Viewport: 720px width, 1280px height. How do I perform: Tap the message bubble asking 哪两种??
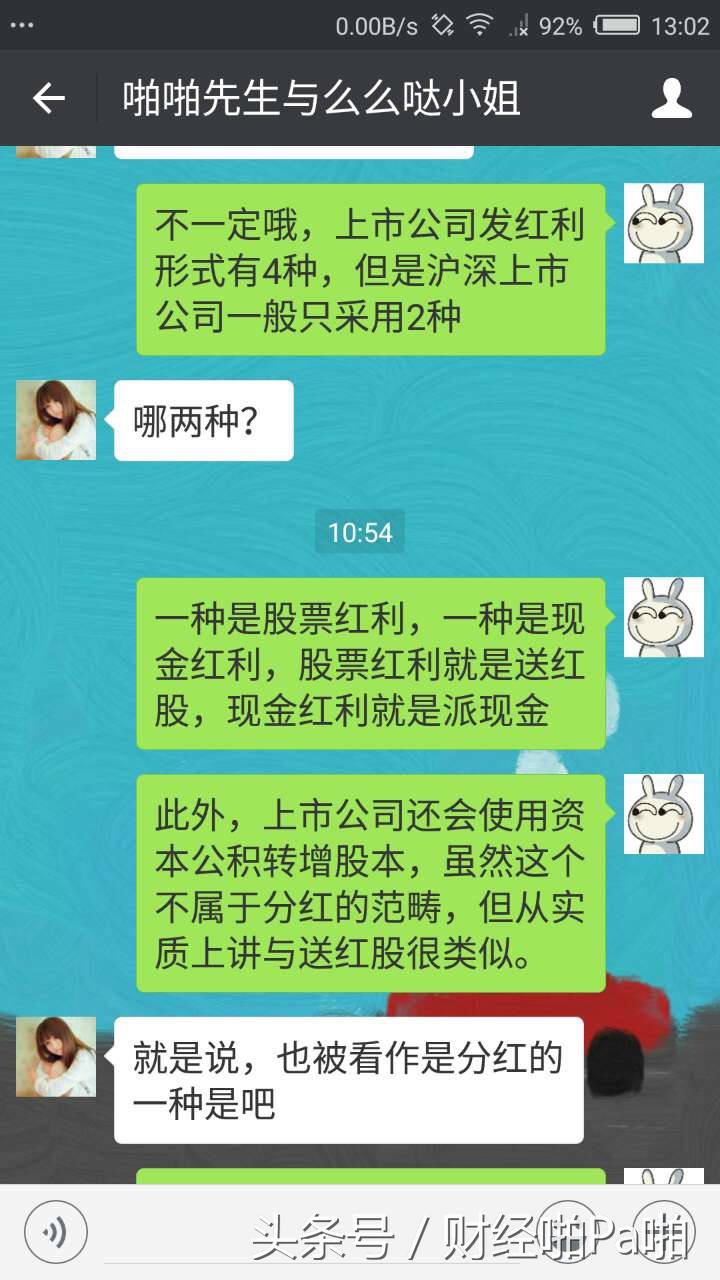[x=200, y=420]
